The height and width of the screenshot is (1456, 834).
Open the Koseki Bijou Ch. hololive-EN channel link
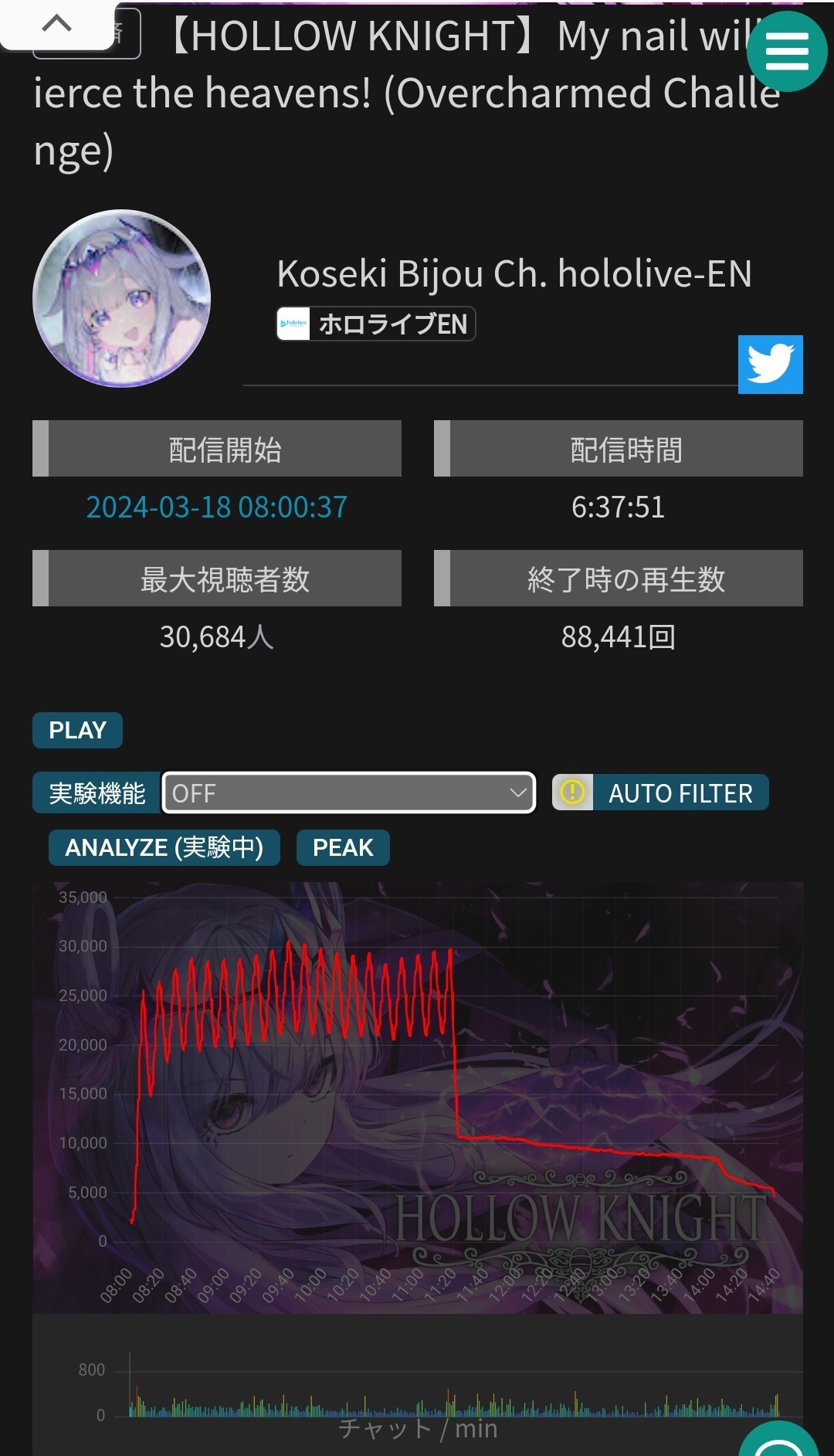point(514,273)
